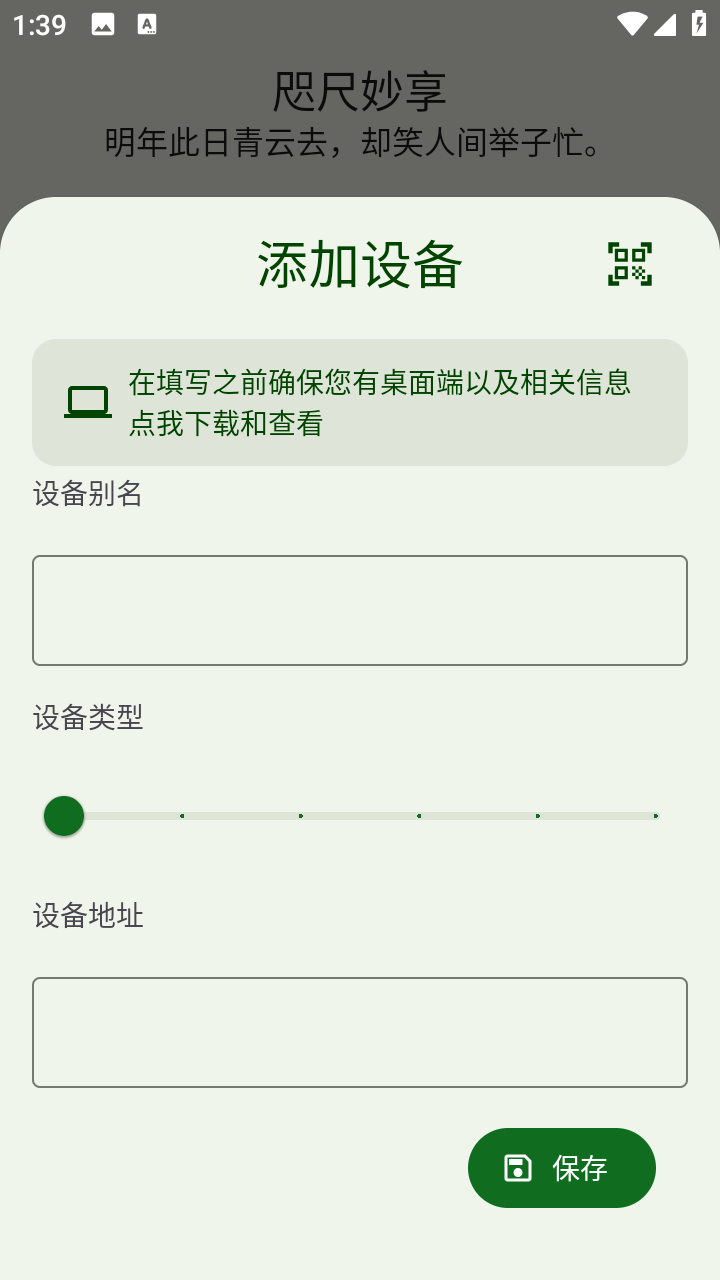
Task: Click the green info banner about desktop requirements
Action: (x=360, y=402)
